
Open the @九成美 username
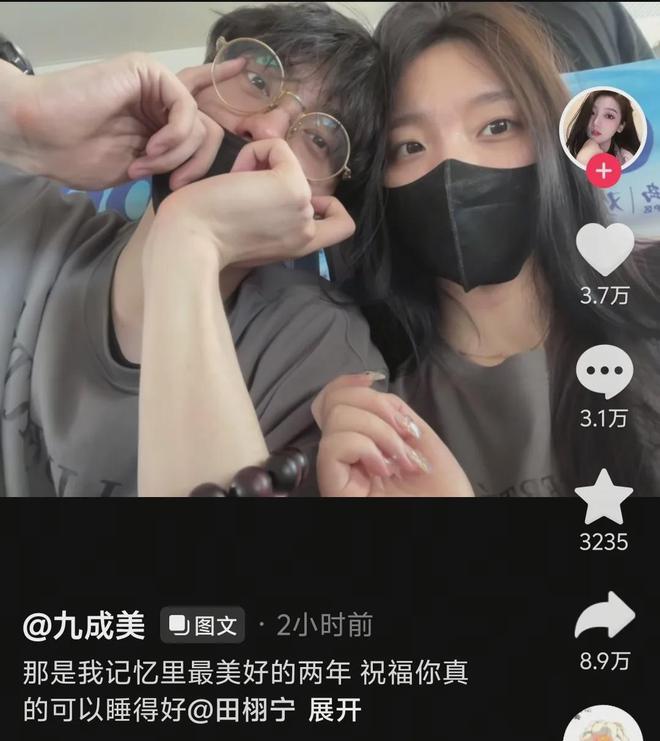click(x=84, y=627)
